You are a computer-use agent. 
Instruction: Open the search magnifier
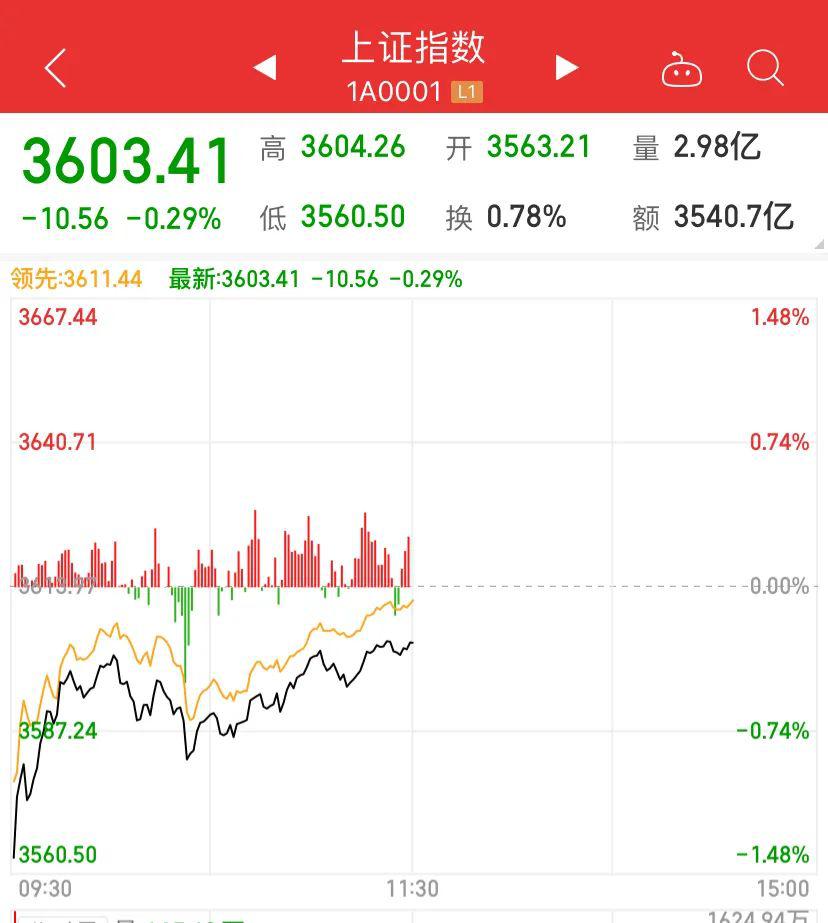(x=765, y=68)
